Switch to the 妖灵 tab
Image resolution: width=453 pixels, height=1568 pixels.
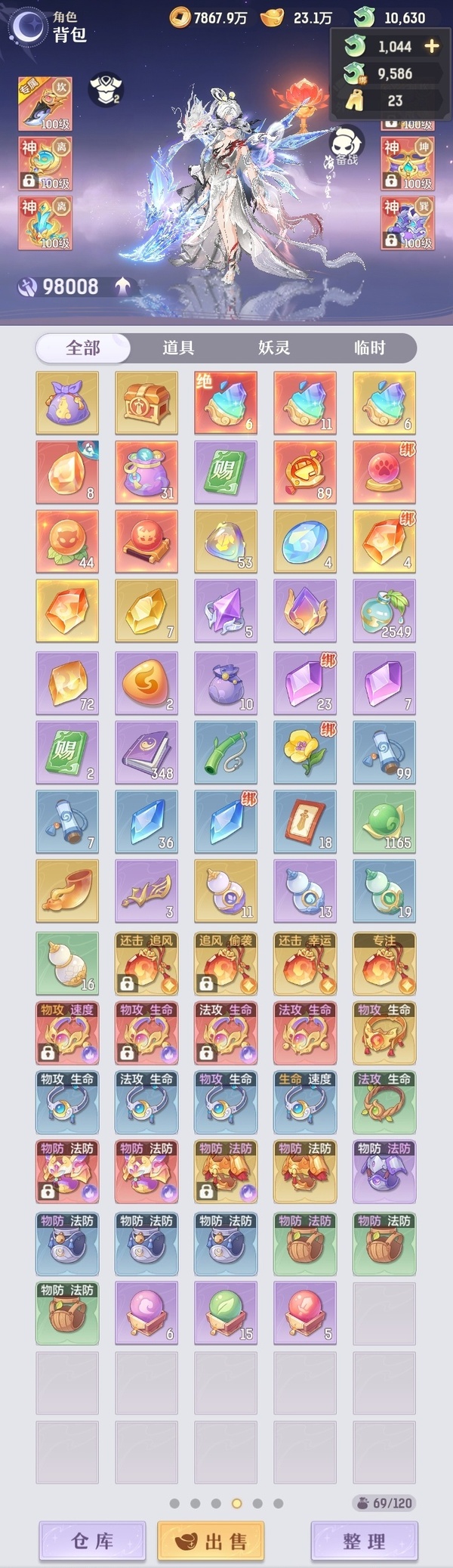pos(274,348)
